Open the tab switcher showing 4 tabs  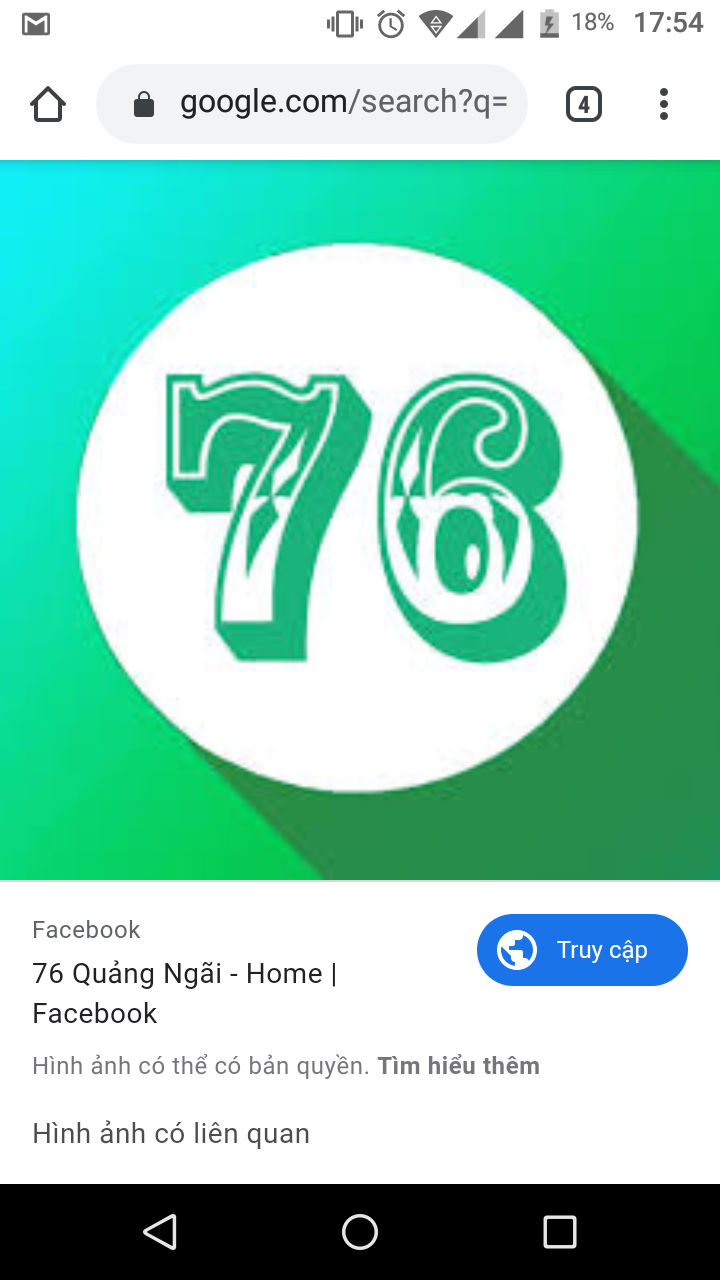(x=584, y=104)
